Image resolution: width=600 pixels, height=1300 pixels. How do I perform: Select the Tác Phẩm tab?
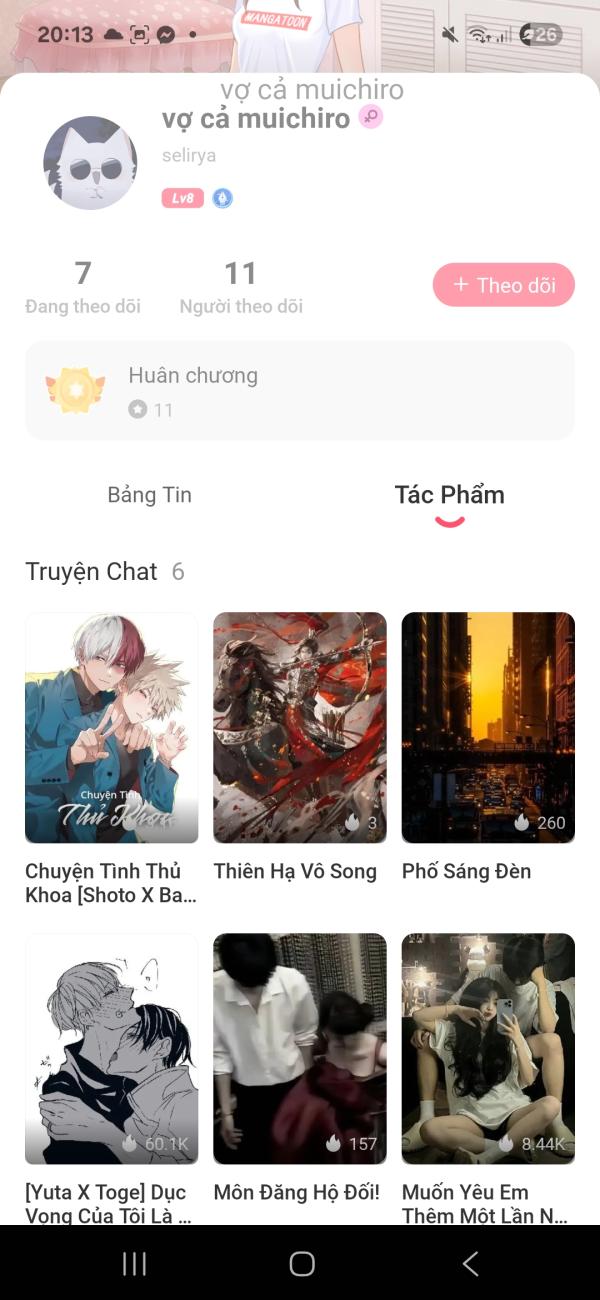(449, 495)
